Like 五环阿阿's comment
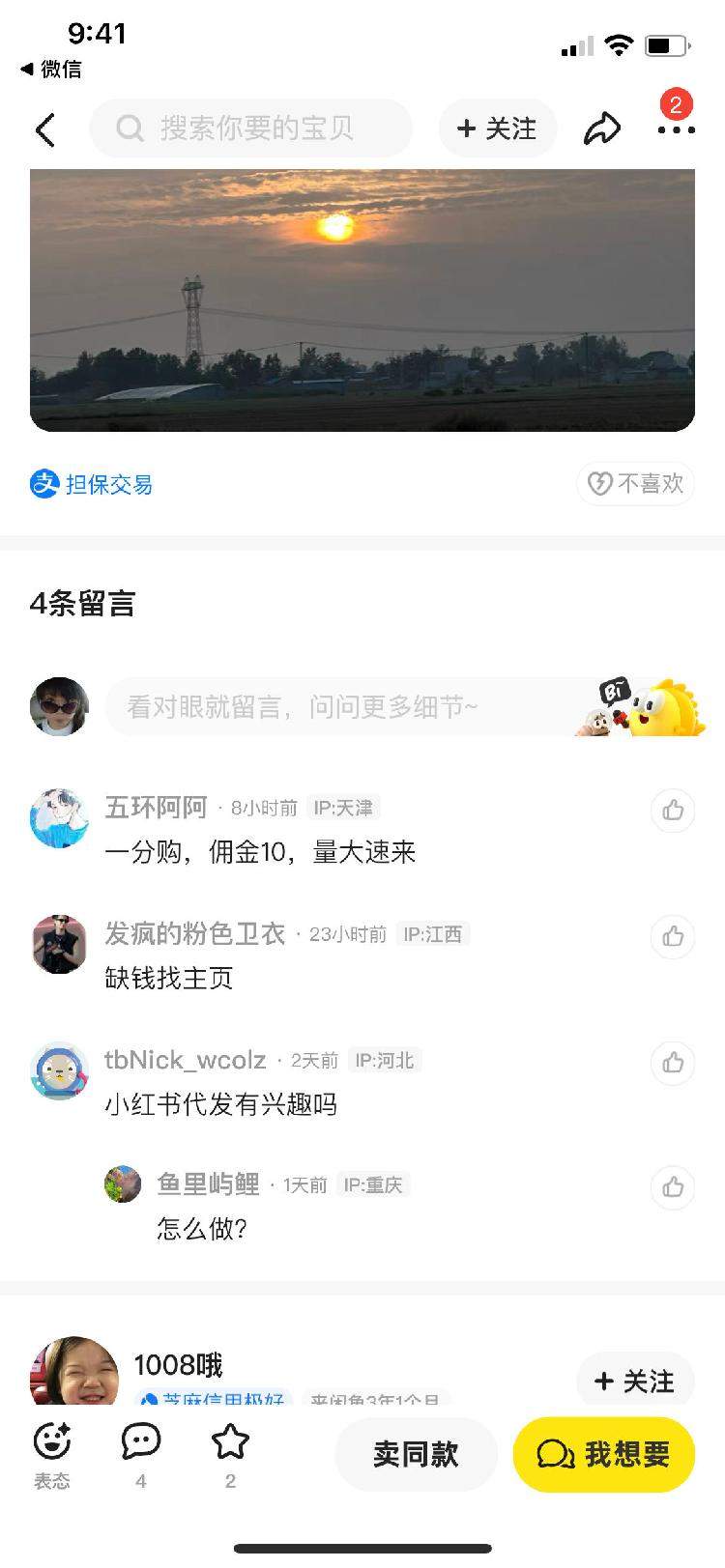The image size is (725, 1568). 673,812
